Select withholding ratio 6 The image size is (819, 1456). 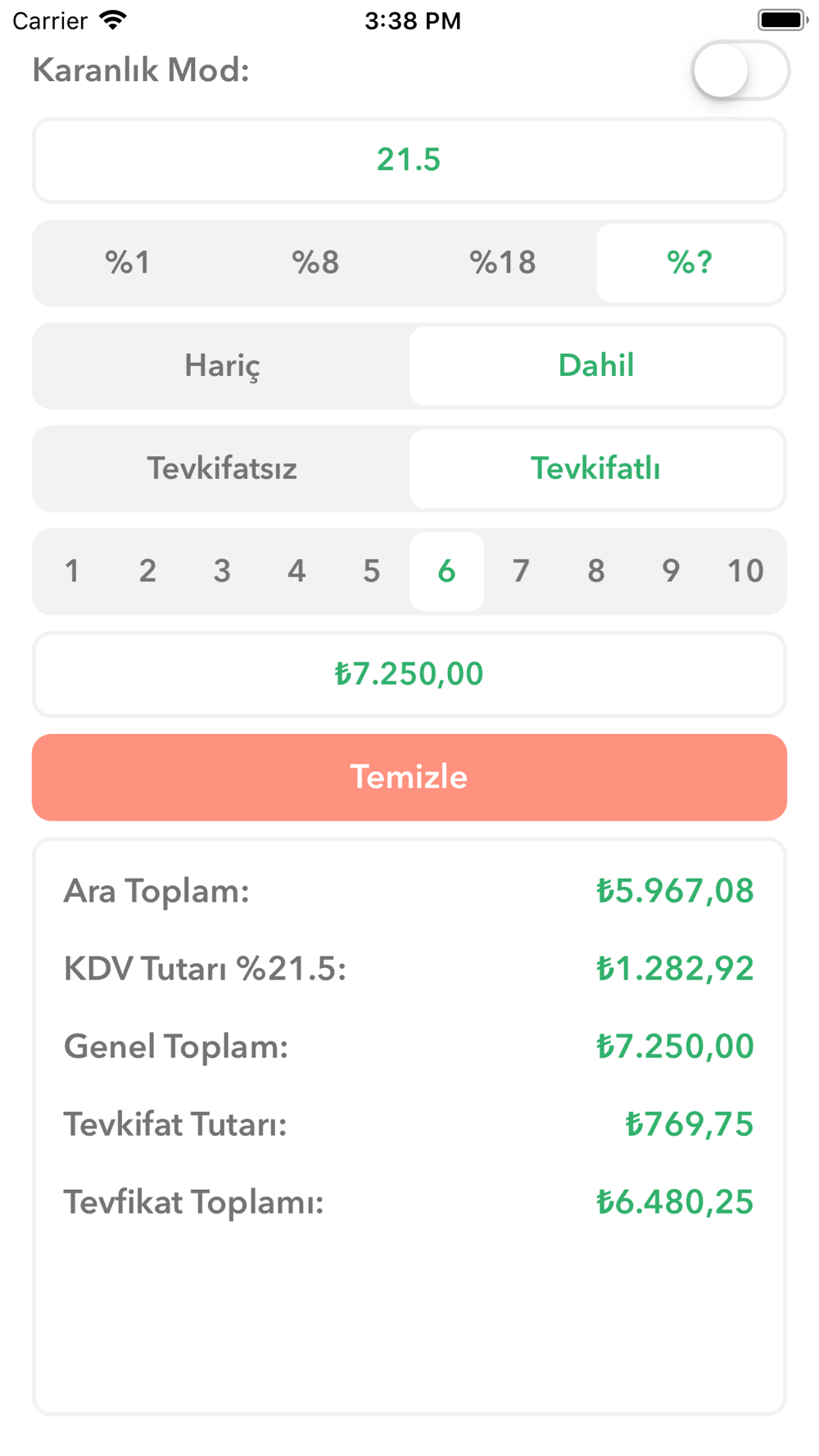click(446, 572)
